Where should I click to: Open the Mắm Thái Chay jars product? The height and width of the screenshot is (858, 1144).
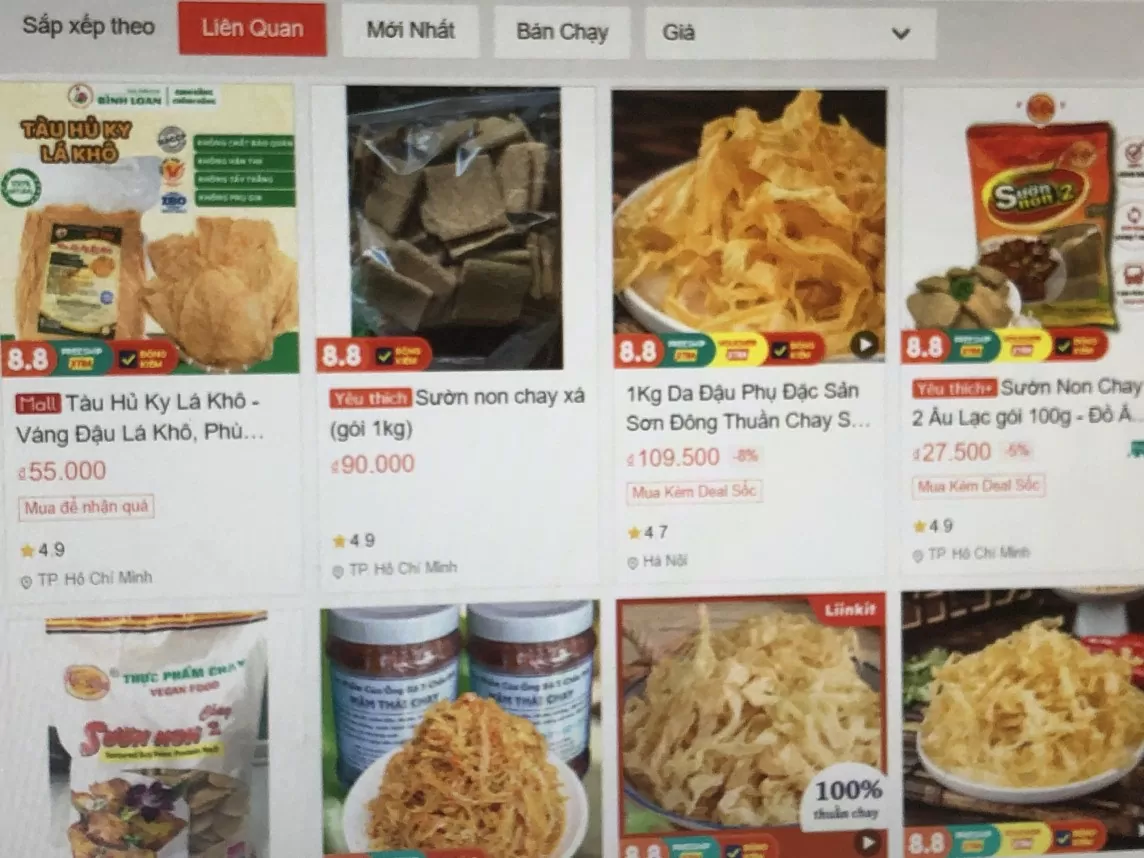(x=460, y=730)
